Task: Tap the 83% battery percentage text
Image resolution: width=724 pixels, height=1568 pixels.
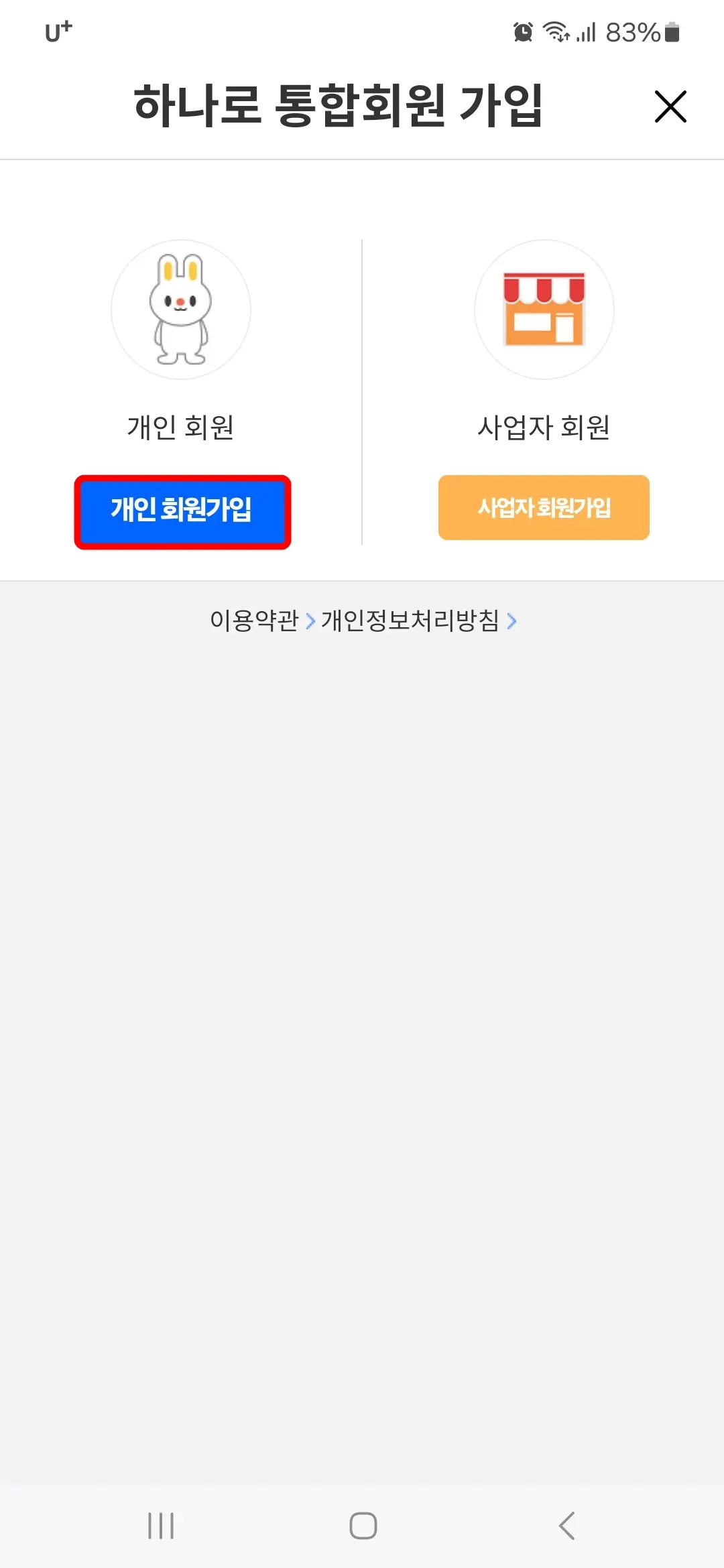Action: (x=636, y=31)
